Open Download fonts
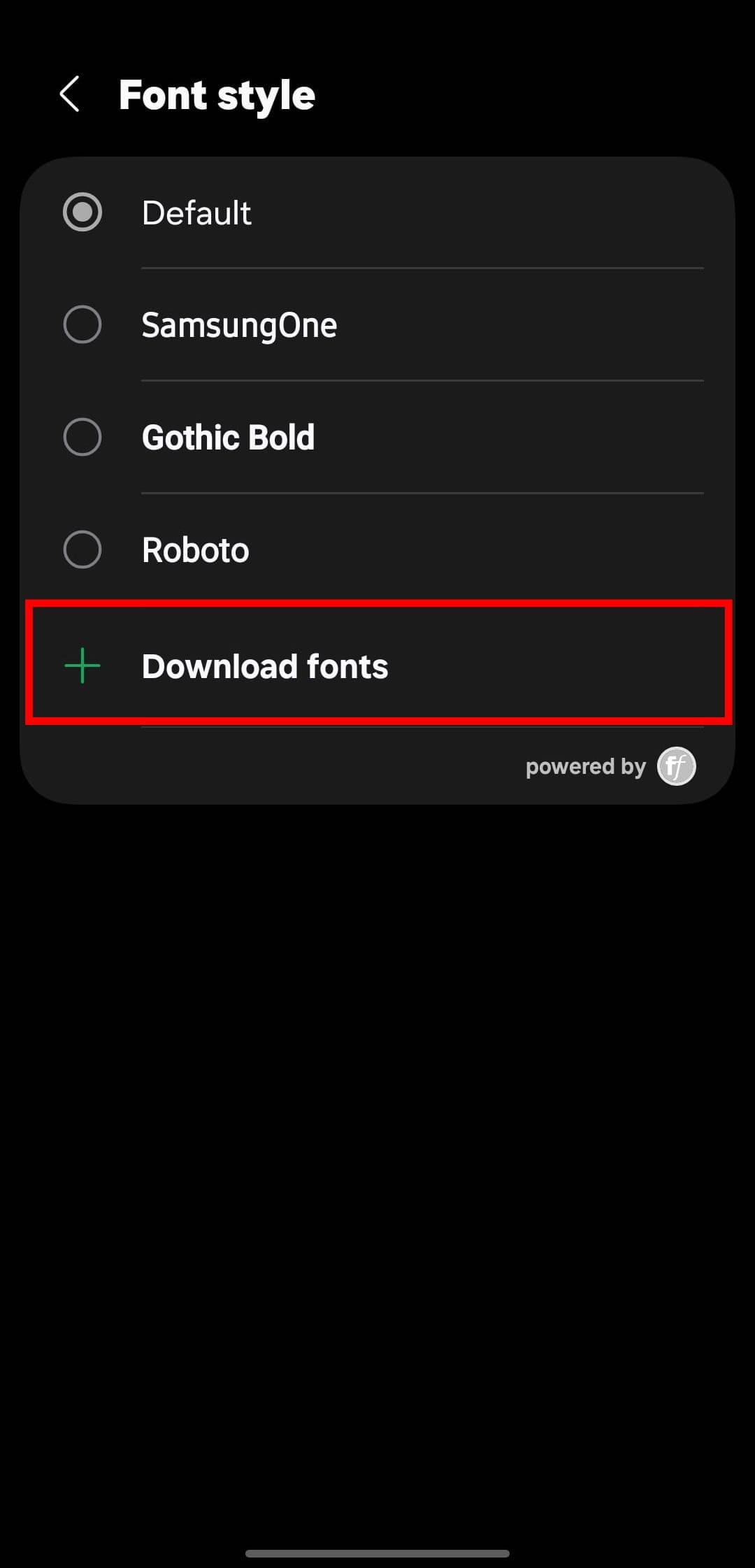 point(264,666)
